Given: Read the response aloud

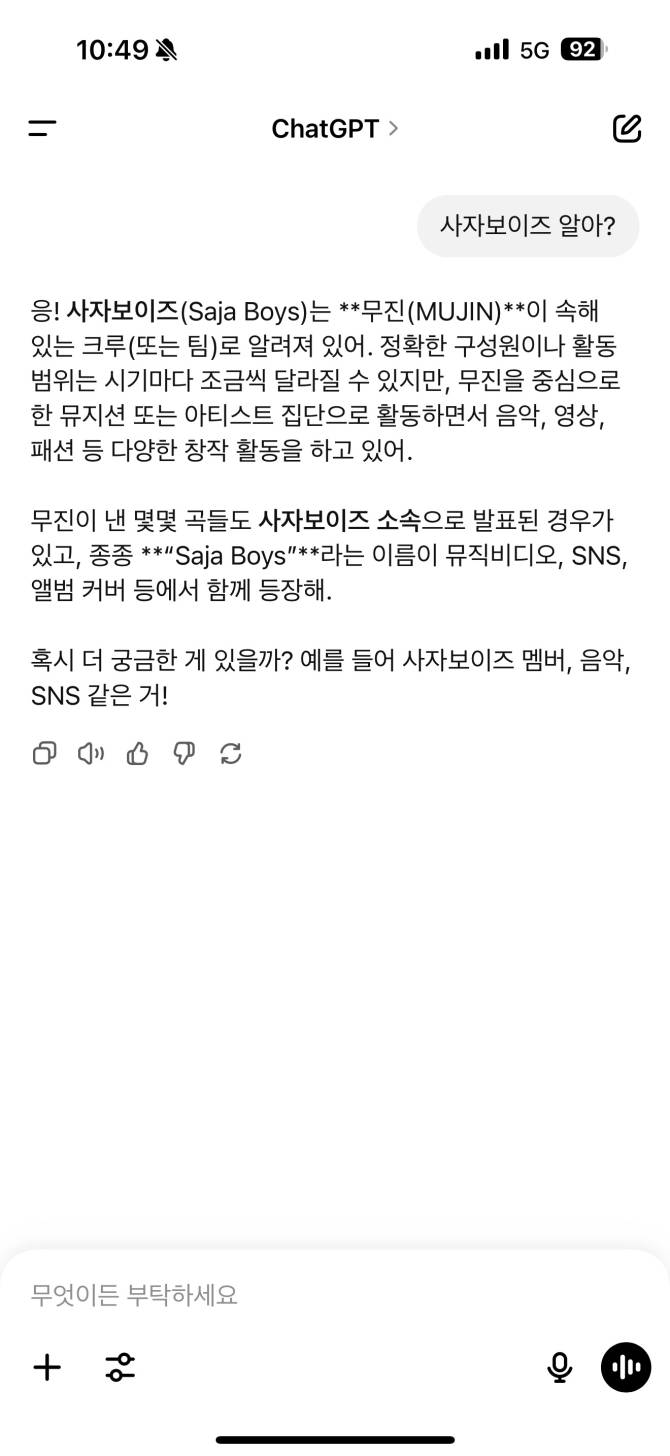Looking at the screenshot, I should [91, 754].
